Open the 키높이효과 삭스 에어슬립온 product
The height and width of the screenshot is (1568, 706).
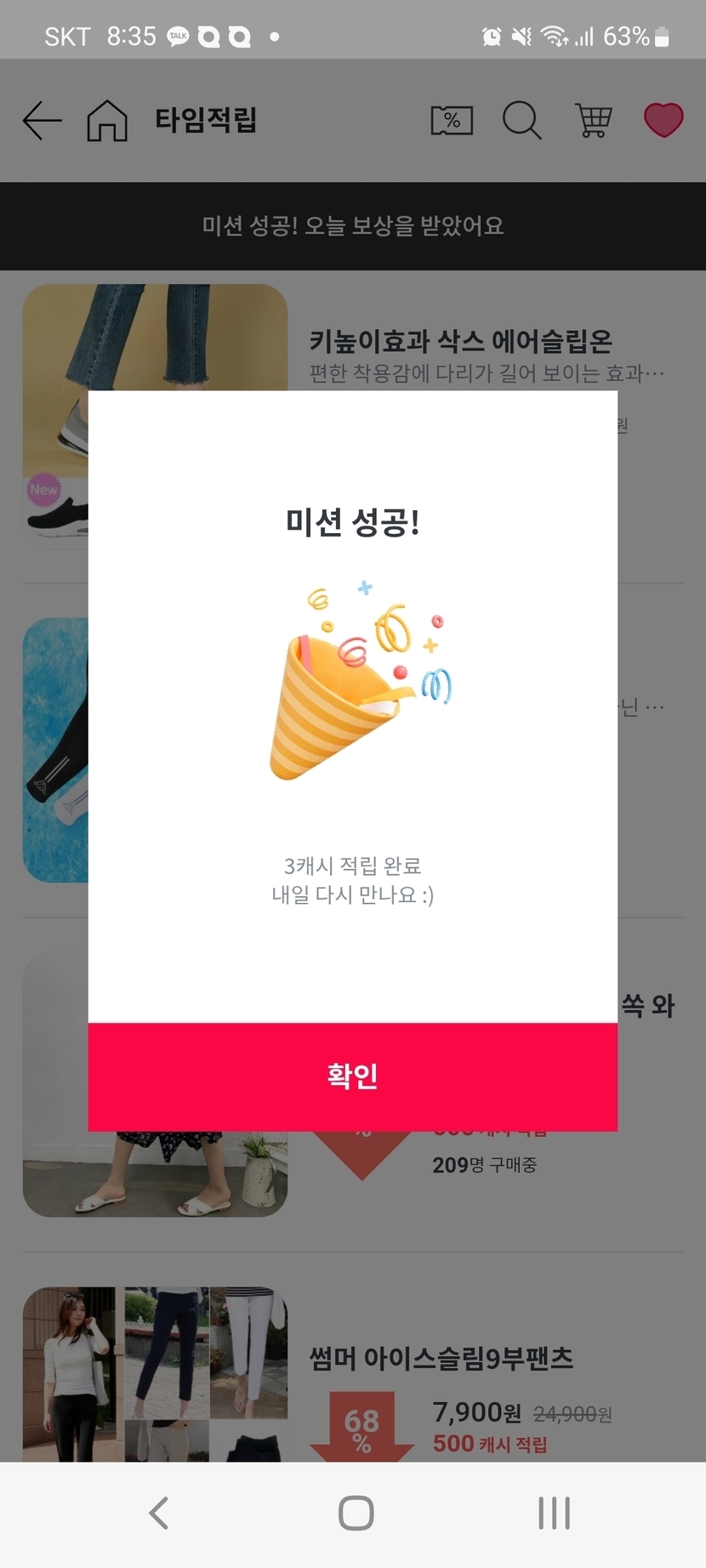[x=460, y=342]
